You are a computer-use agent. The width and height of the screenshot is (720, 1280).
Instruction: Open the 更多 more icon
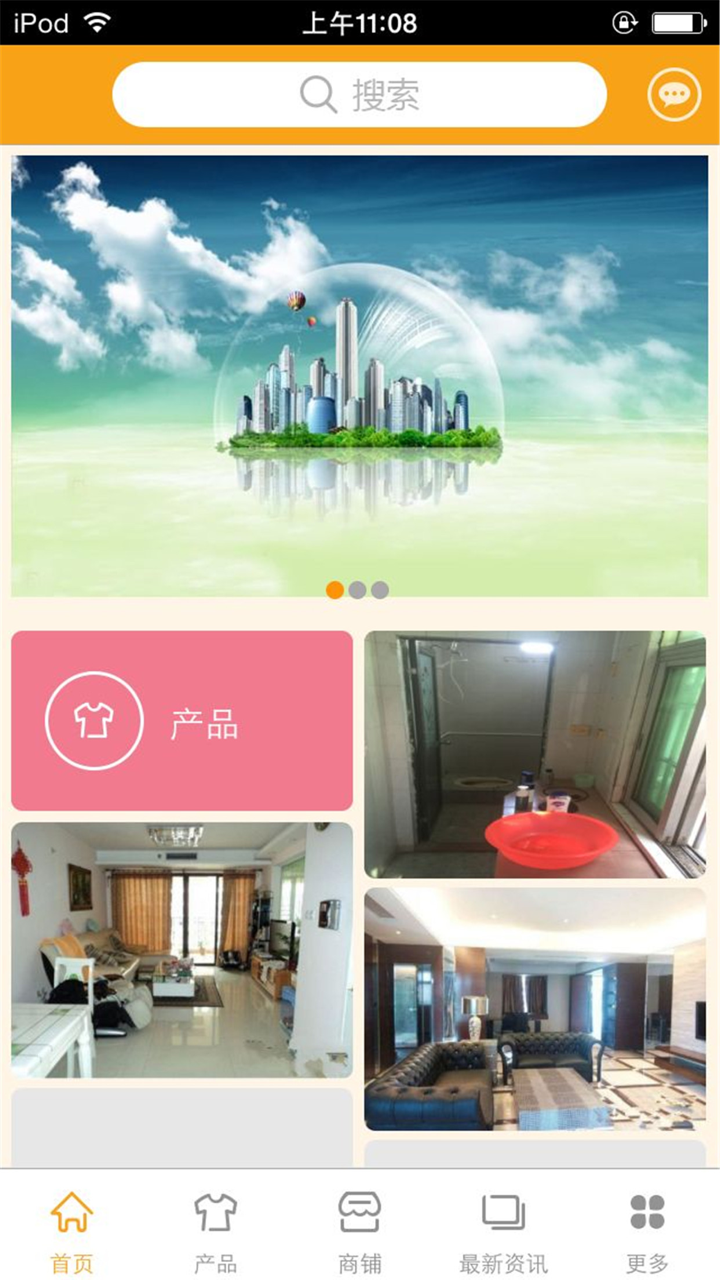[x=648, y=1211]
